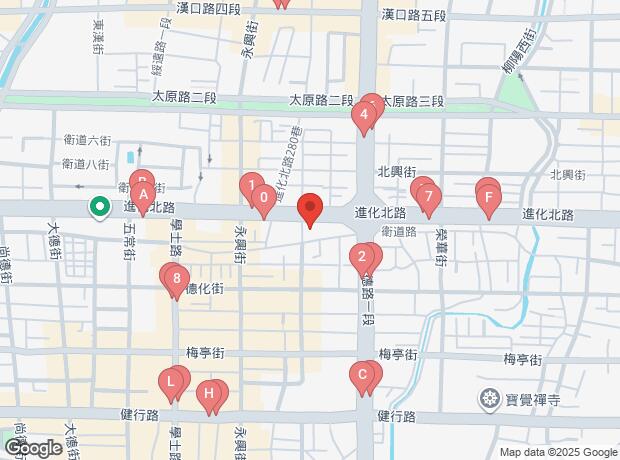Select the green circle location marker

coord(100,207)
